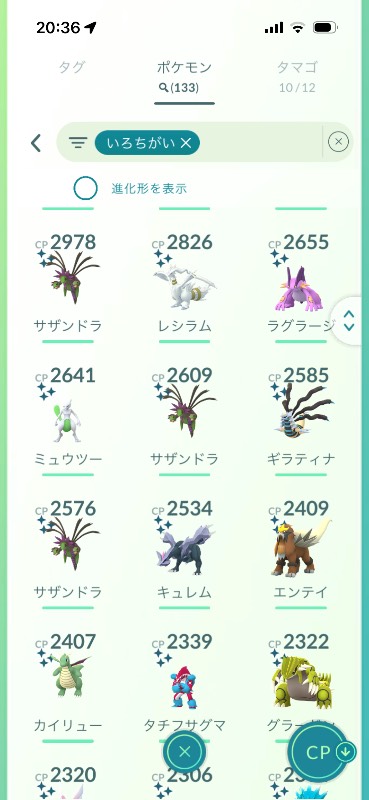Viewport: 369px width, 800px height.
Task: Open カイリュー with CP 2407
Action: (x=68, y=683)
